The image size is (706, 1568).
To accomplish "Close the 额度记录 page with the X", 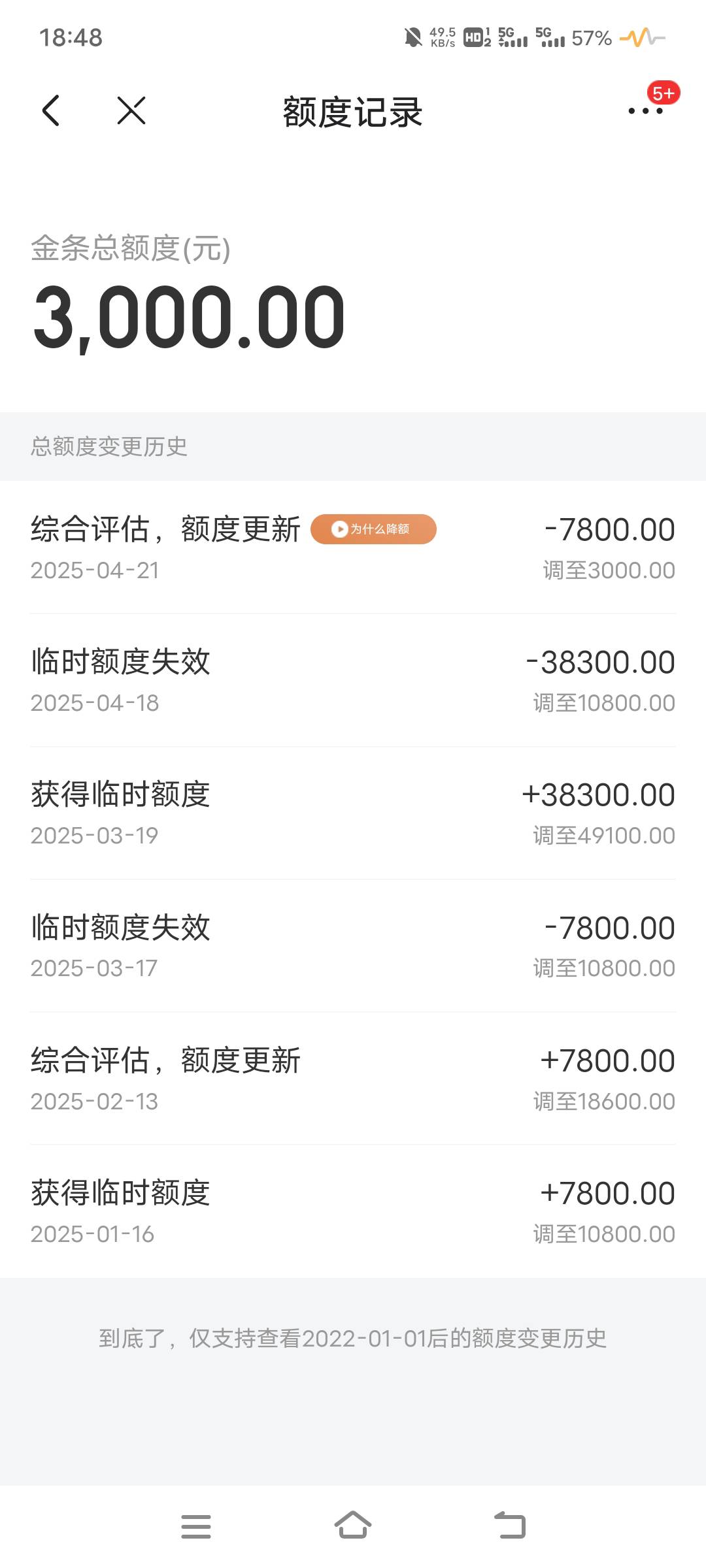I will point(131,110).
